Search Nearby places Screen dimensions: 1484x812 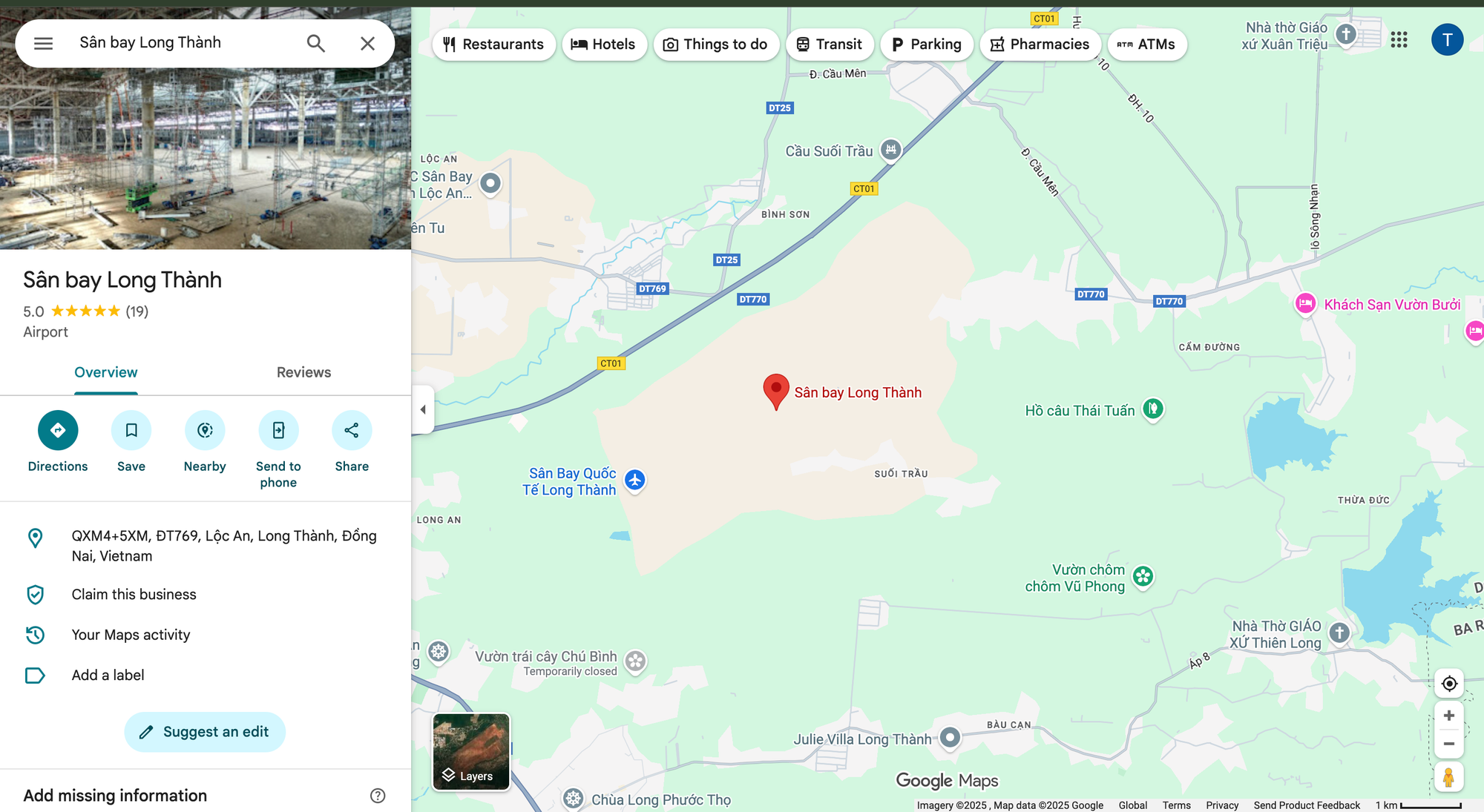[205, 431]
